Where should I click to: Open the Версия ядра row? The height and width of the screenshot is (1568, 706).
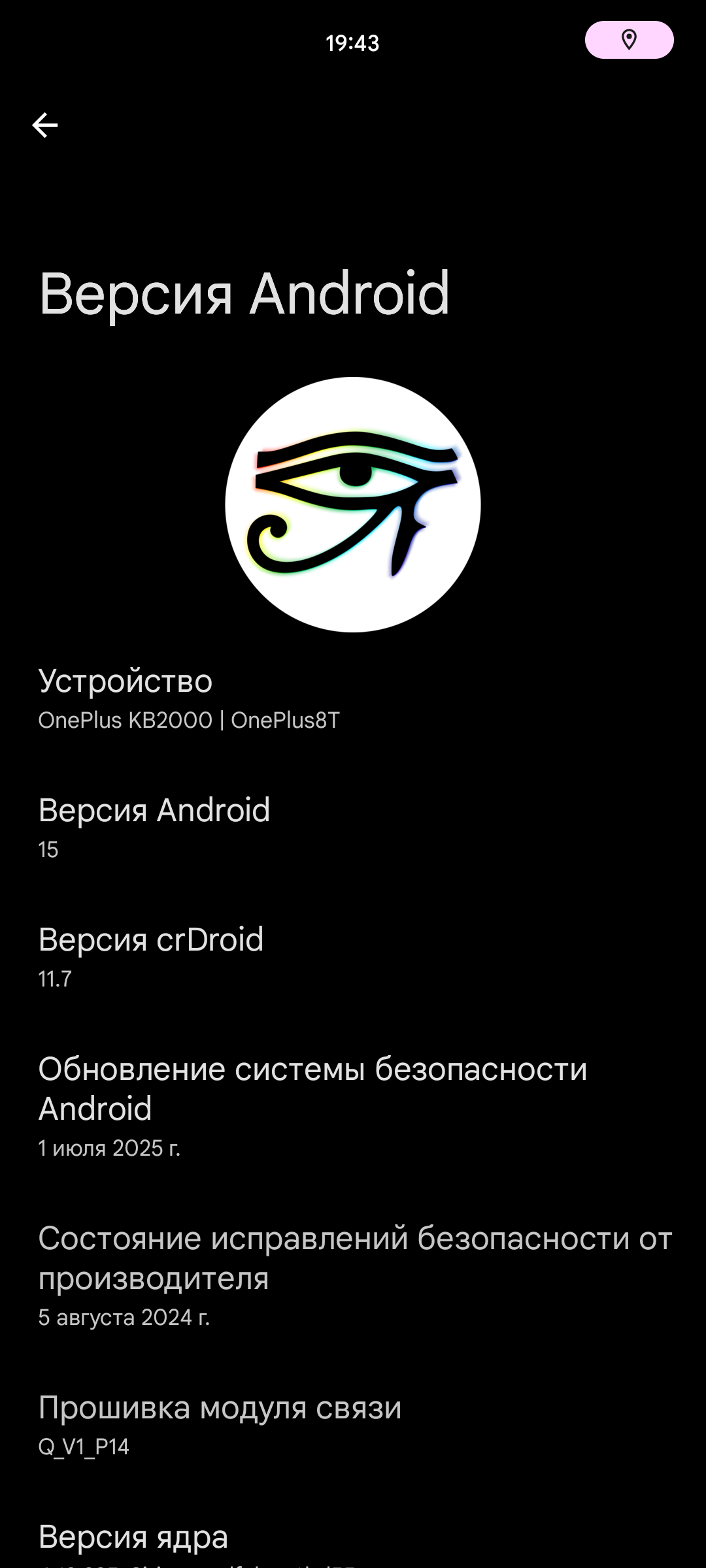coord(353,1542)
